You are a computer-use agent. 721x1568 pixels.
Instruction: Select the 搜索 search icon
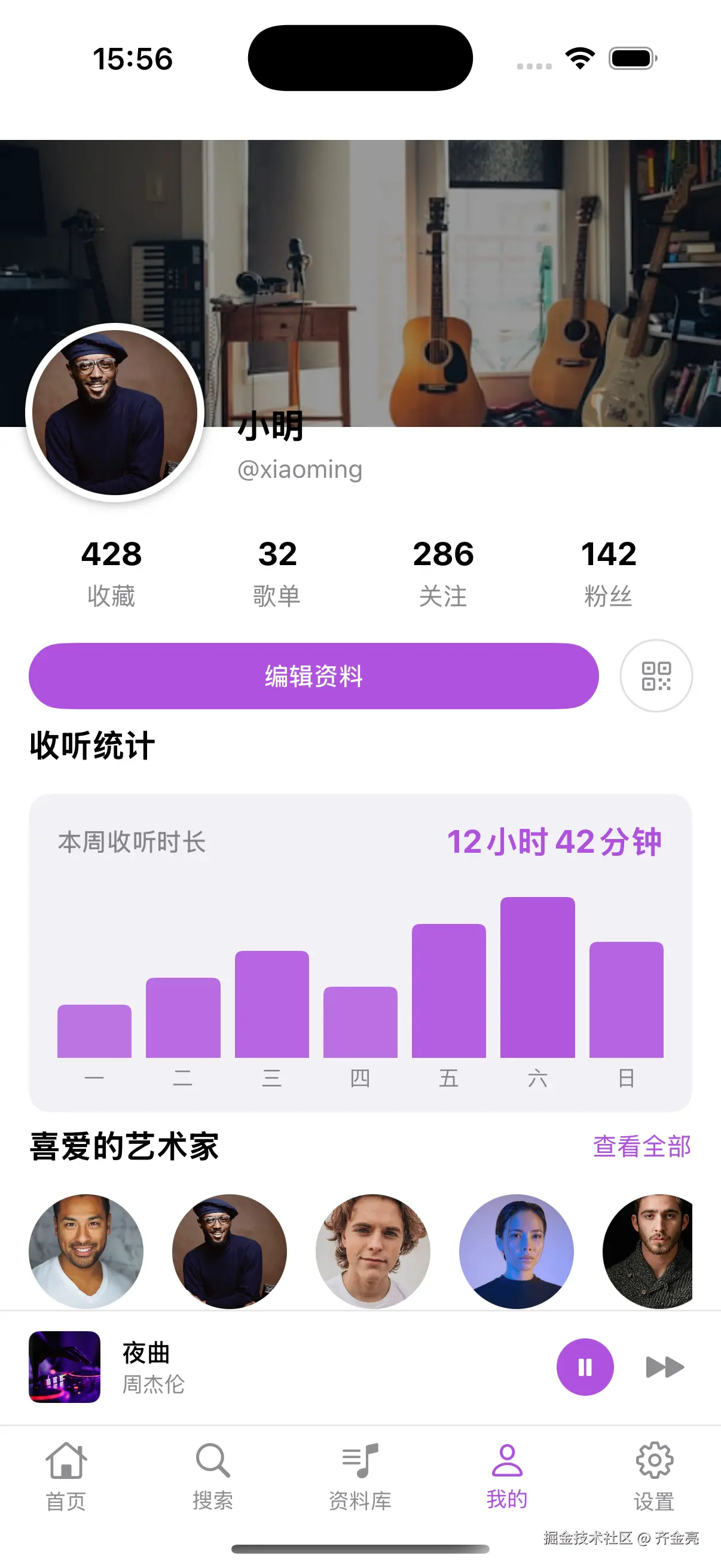(212, 1460)
